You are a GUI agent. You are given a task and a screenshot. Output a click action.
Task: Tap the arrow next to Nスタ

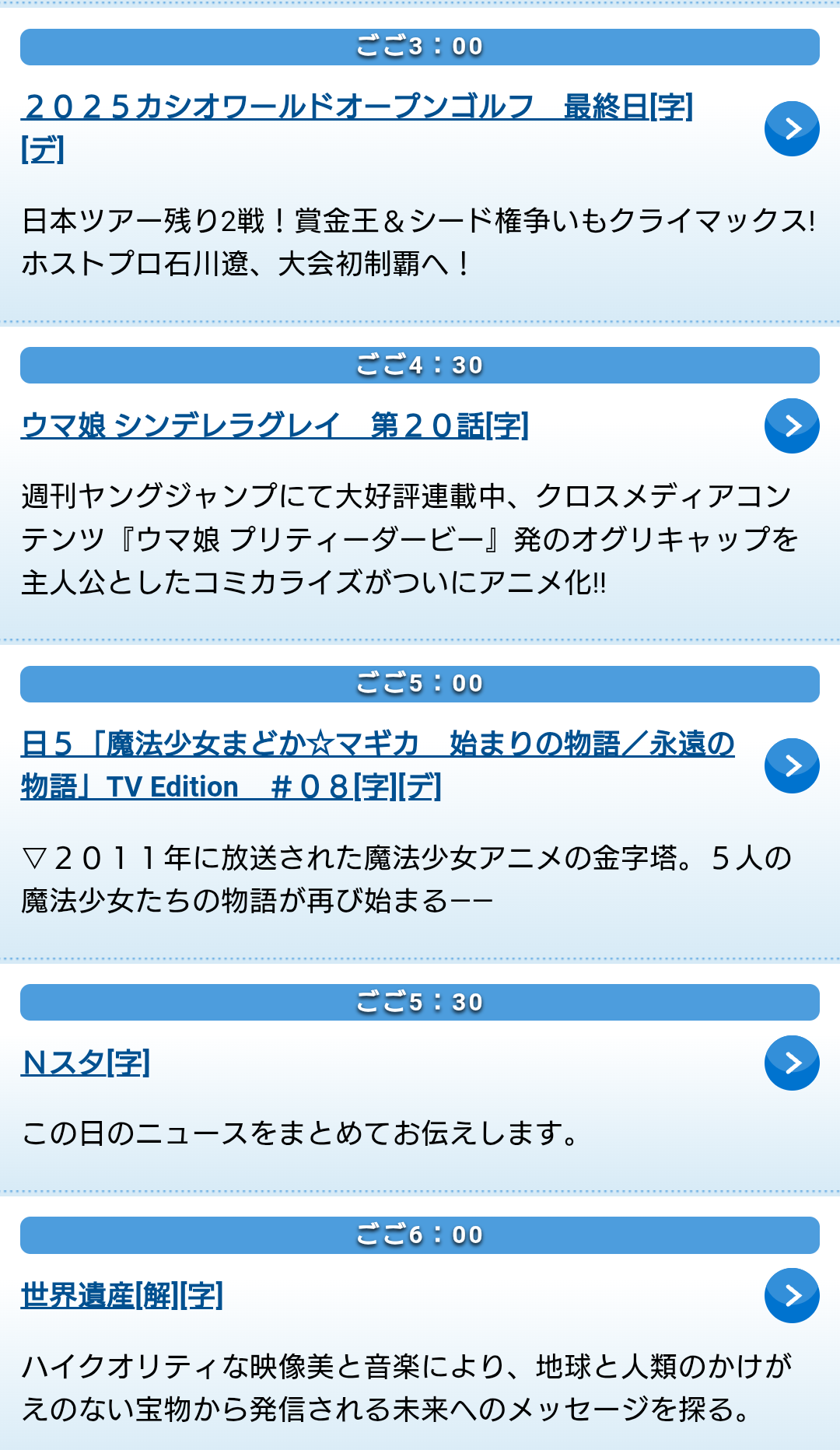[x=792, y=1063]
